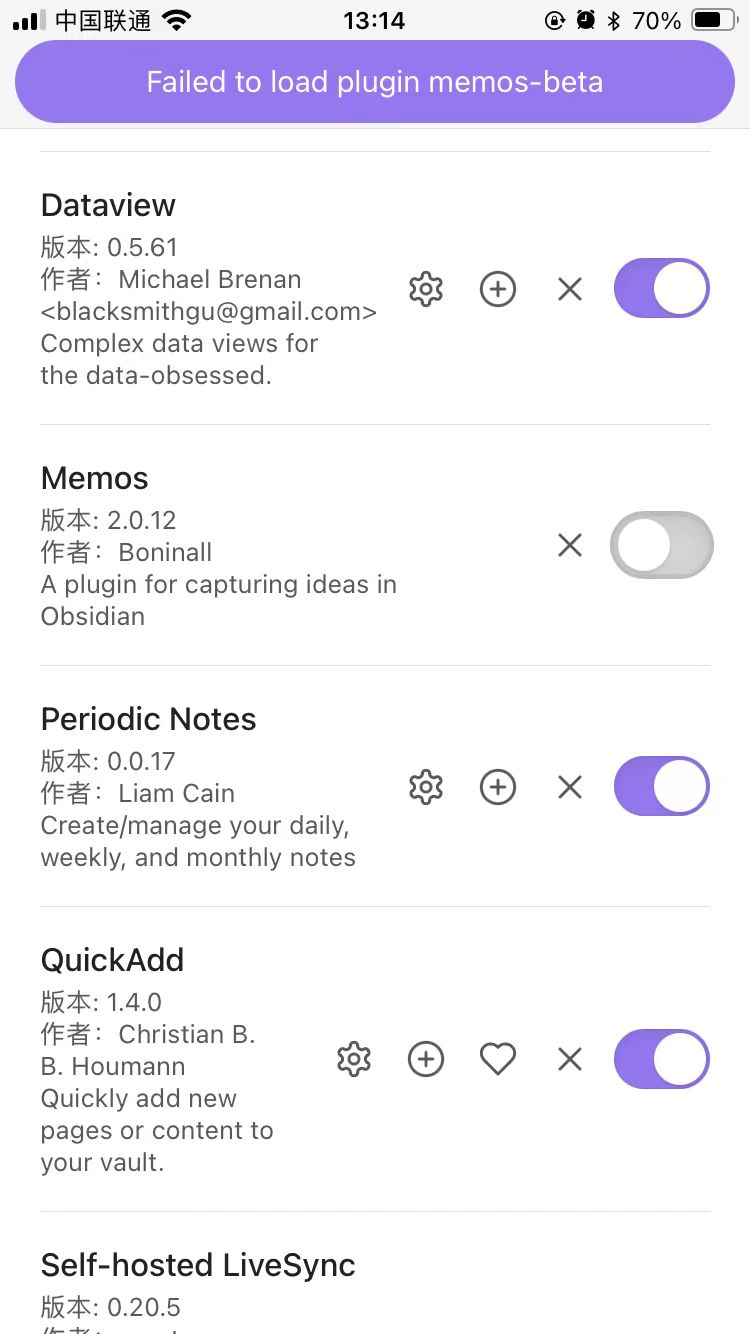Click the X to uninstall Dataview
The image size is (750, 1334).
point(569,289)
